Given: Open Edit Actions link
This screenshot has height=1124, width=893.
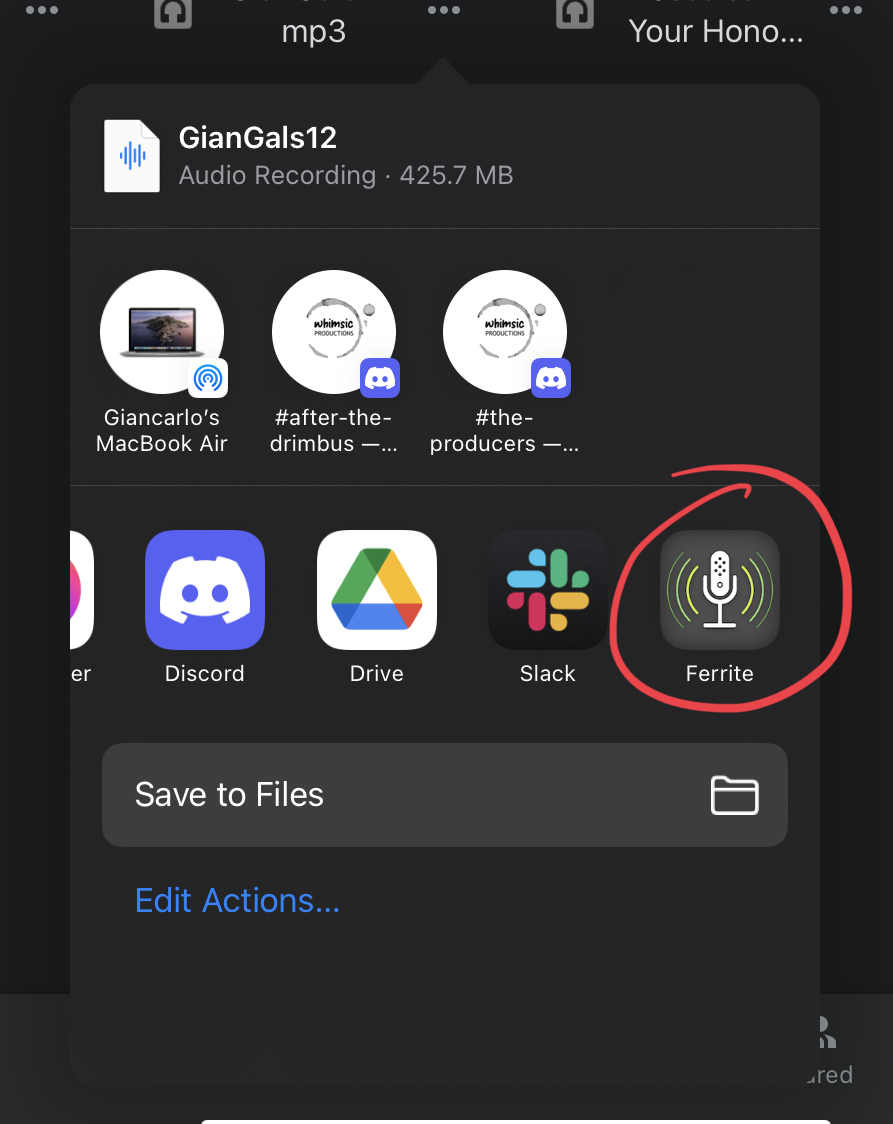Looking at the screenshot, I should coord(238,901).
